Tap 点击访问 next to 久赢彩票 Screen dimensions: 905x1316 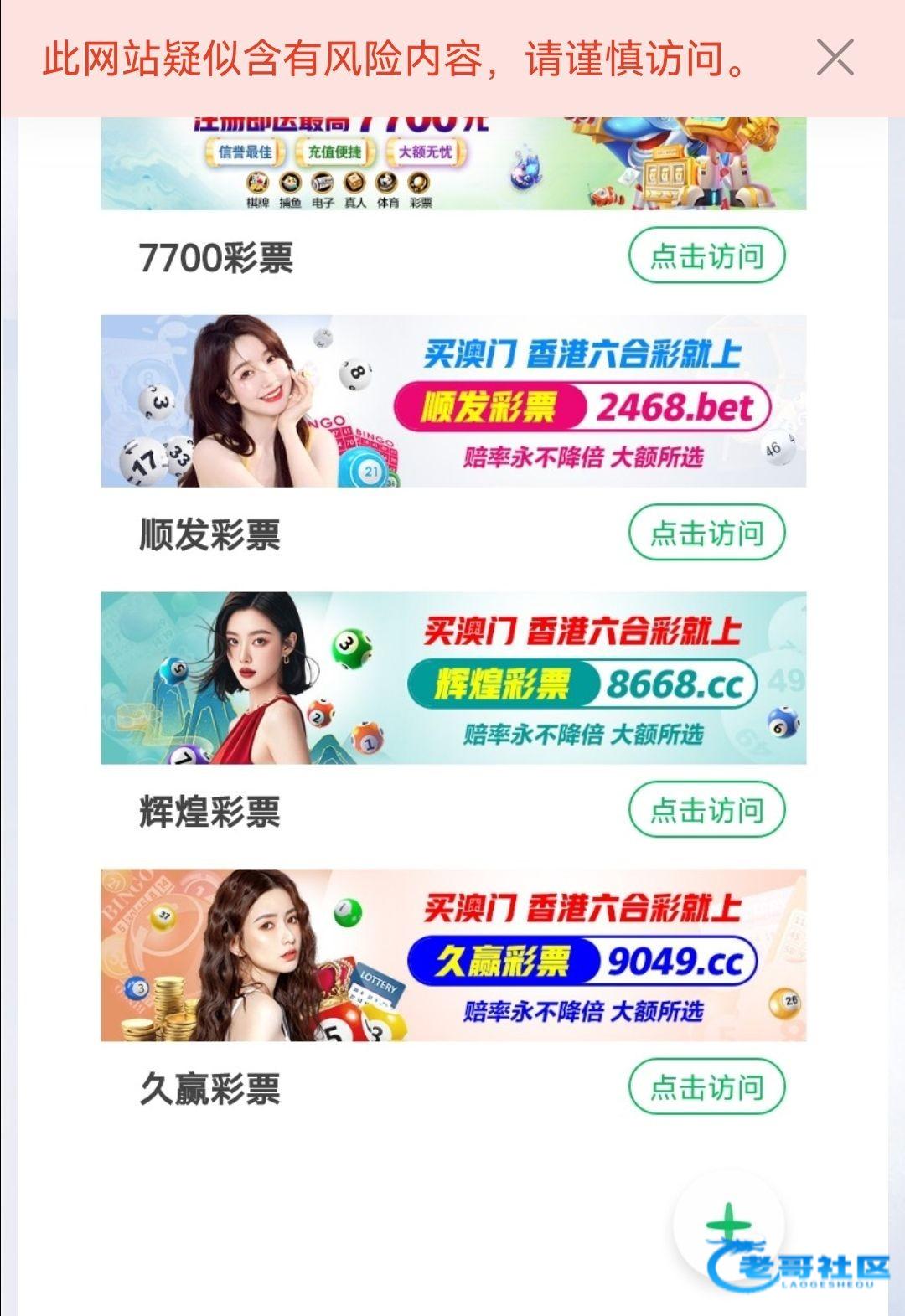click(x=706, y=1087)
